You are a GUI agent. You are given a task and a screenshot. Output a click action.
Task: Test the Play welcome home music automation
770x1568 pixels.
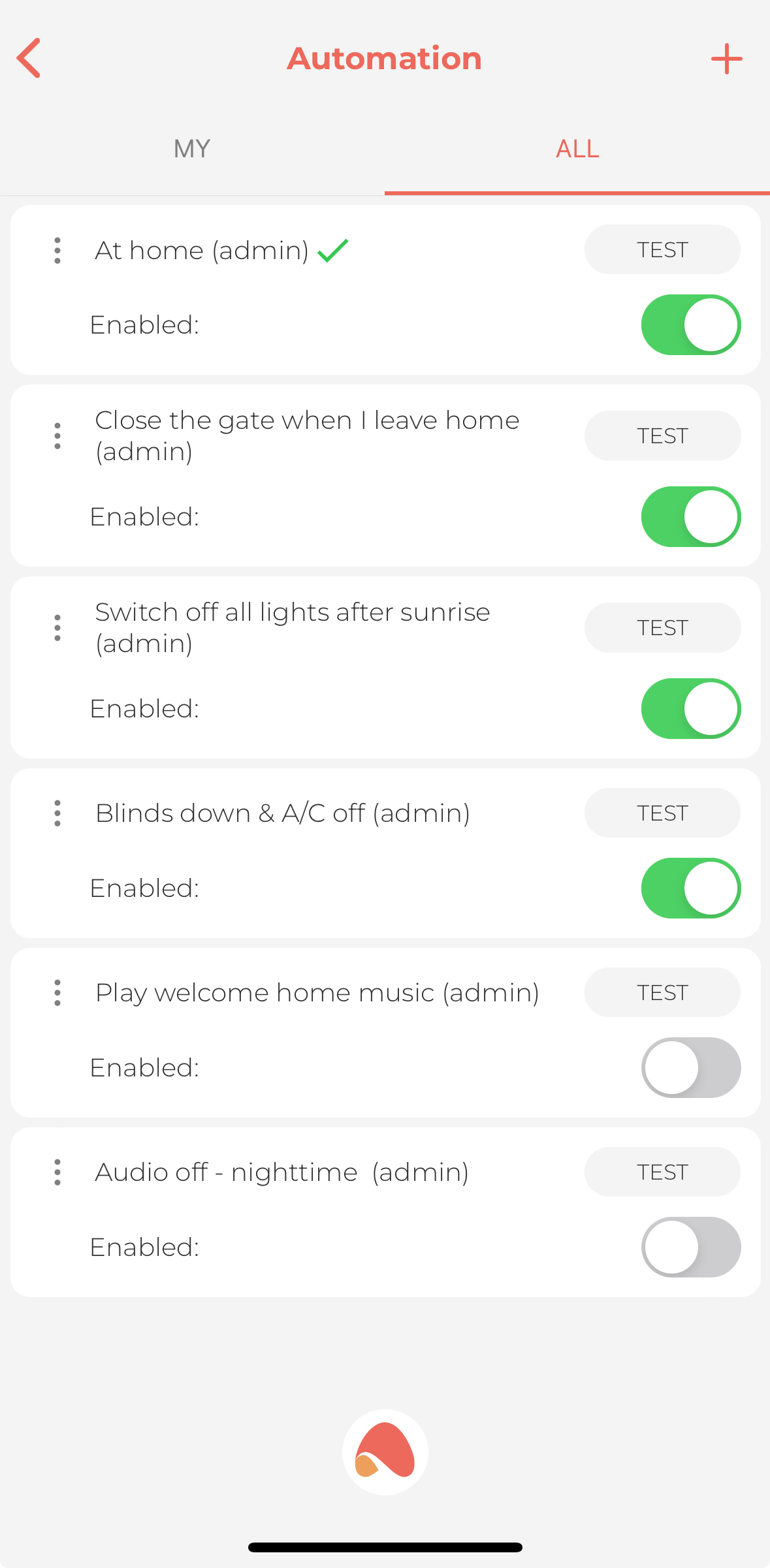(x=662, y=992)
